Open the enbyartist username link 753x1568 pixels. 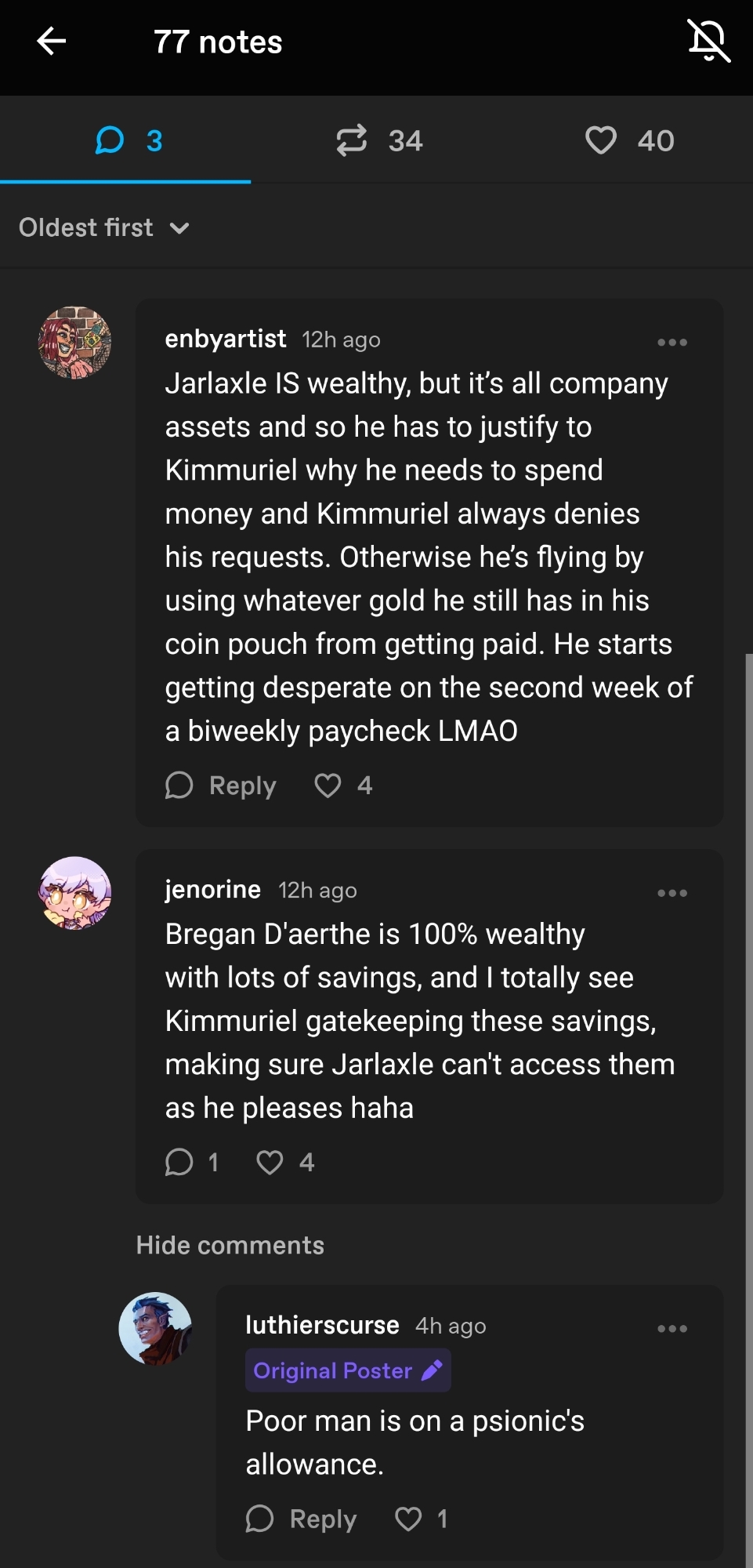[225, 339]
